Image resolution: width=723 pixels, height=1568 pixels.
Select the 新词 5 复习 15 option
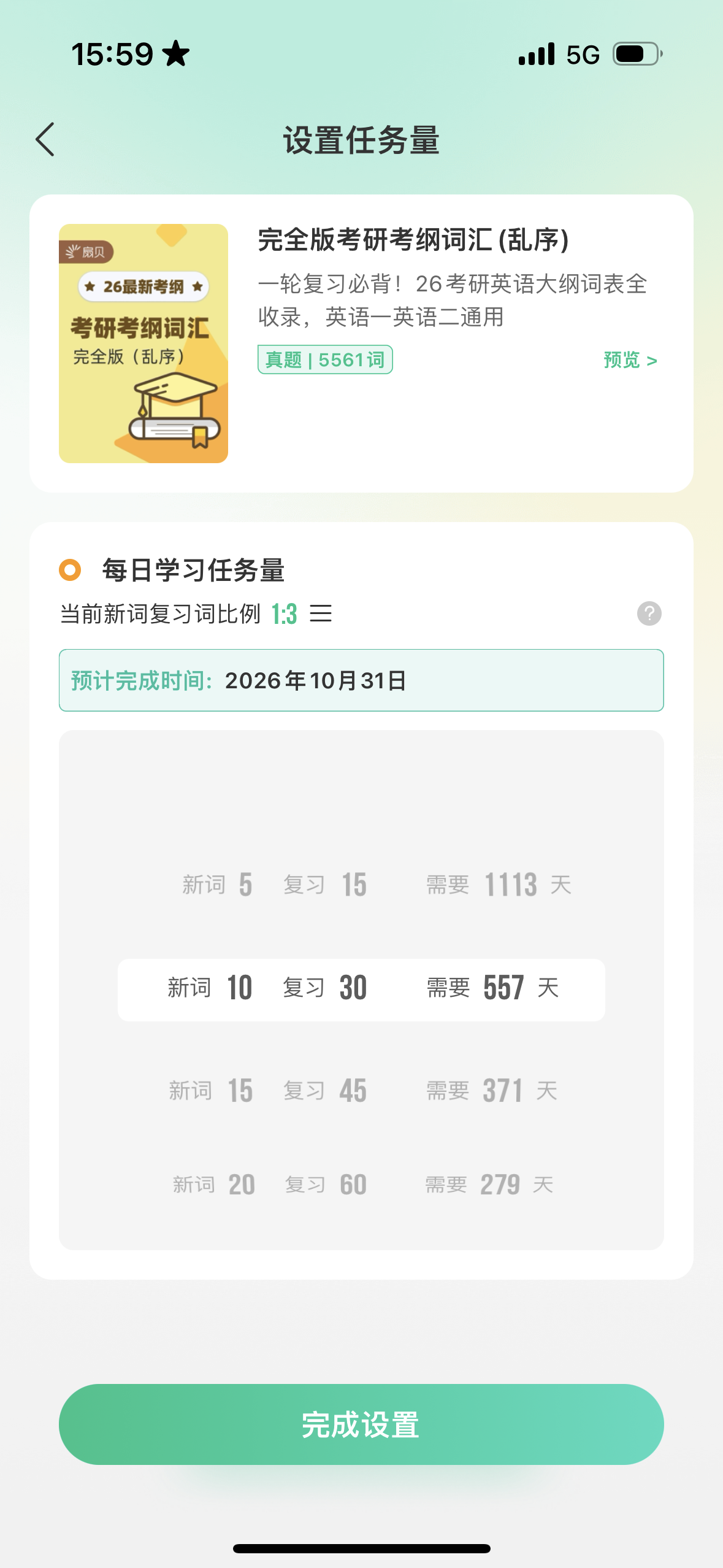click(x=361, y=885)
